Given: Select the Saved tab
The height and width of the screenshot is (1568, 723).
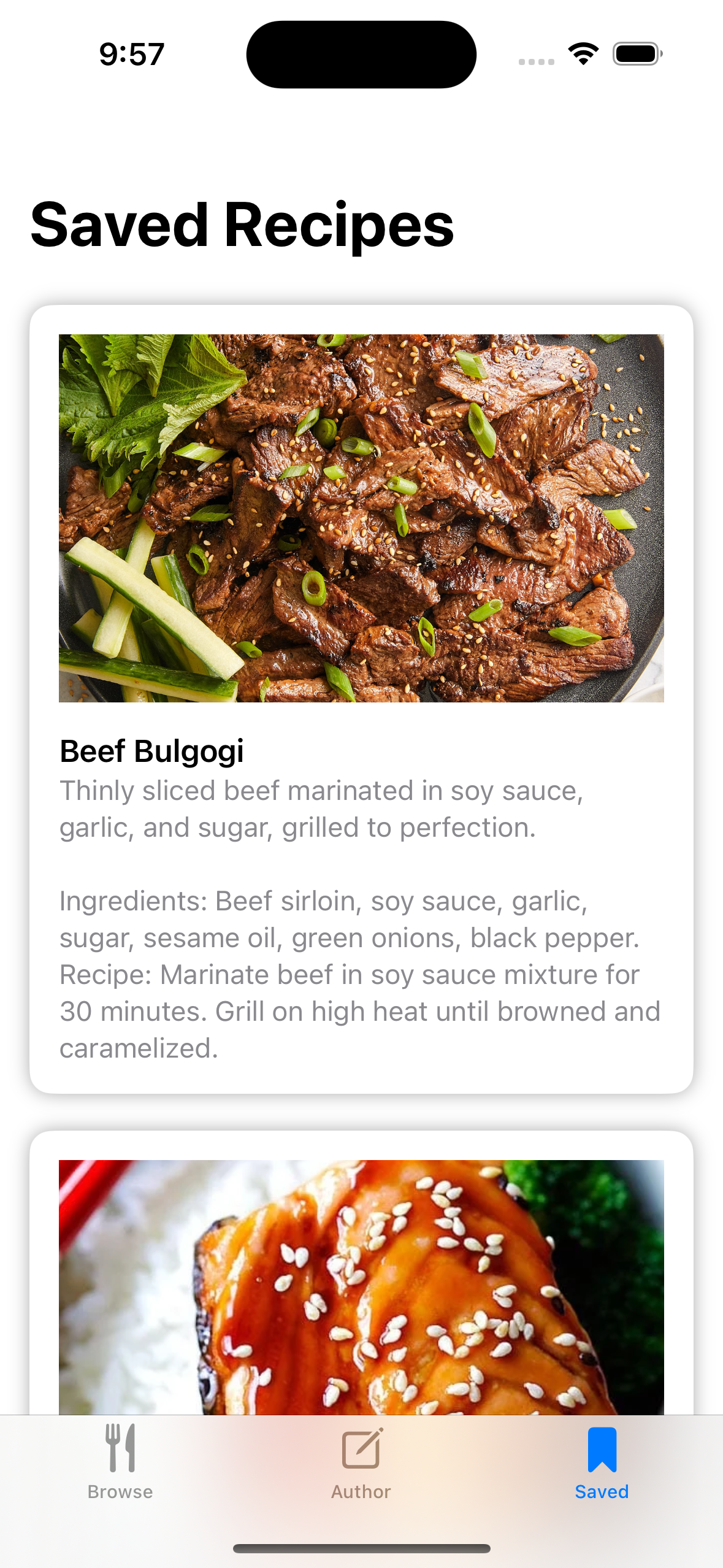Looking at the screenshot, I should pyautogui.click(x=602, y=1462).
